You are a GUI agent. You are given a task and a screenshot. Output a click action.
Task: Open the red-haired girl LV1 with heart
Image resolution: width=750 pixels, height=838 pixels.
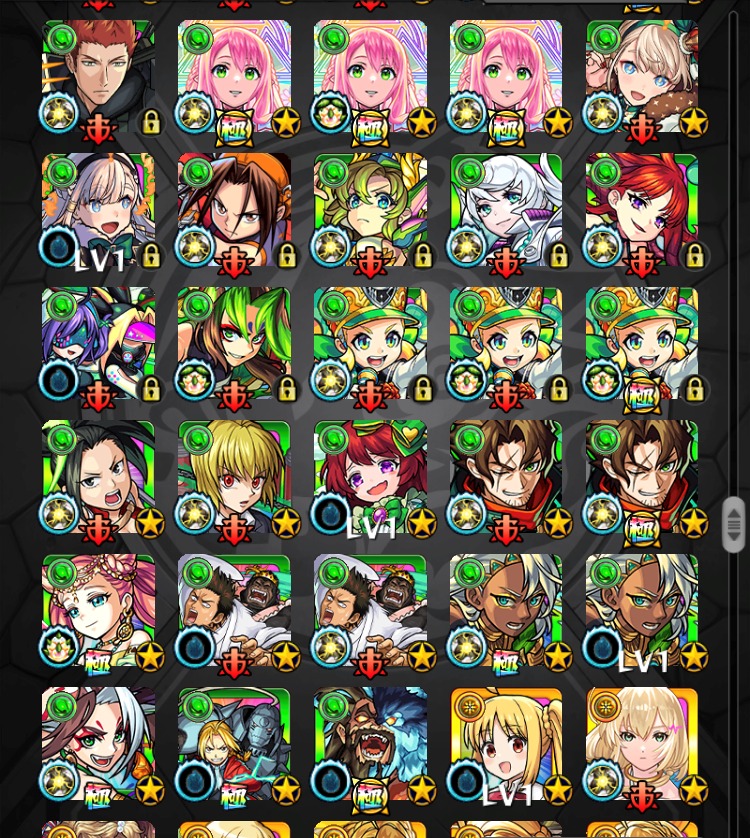370,478
